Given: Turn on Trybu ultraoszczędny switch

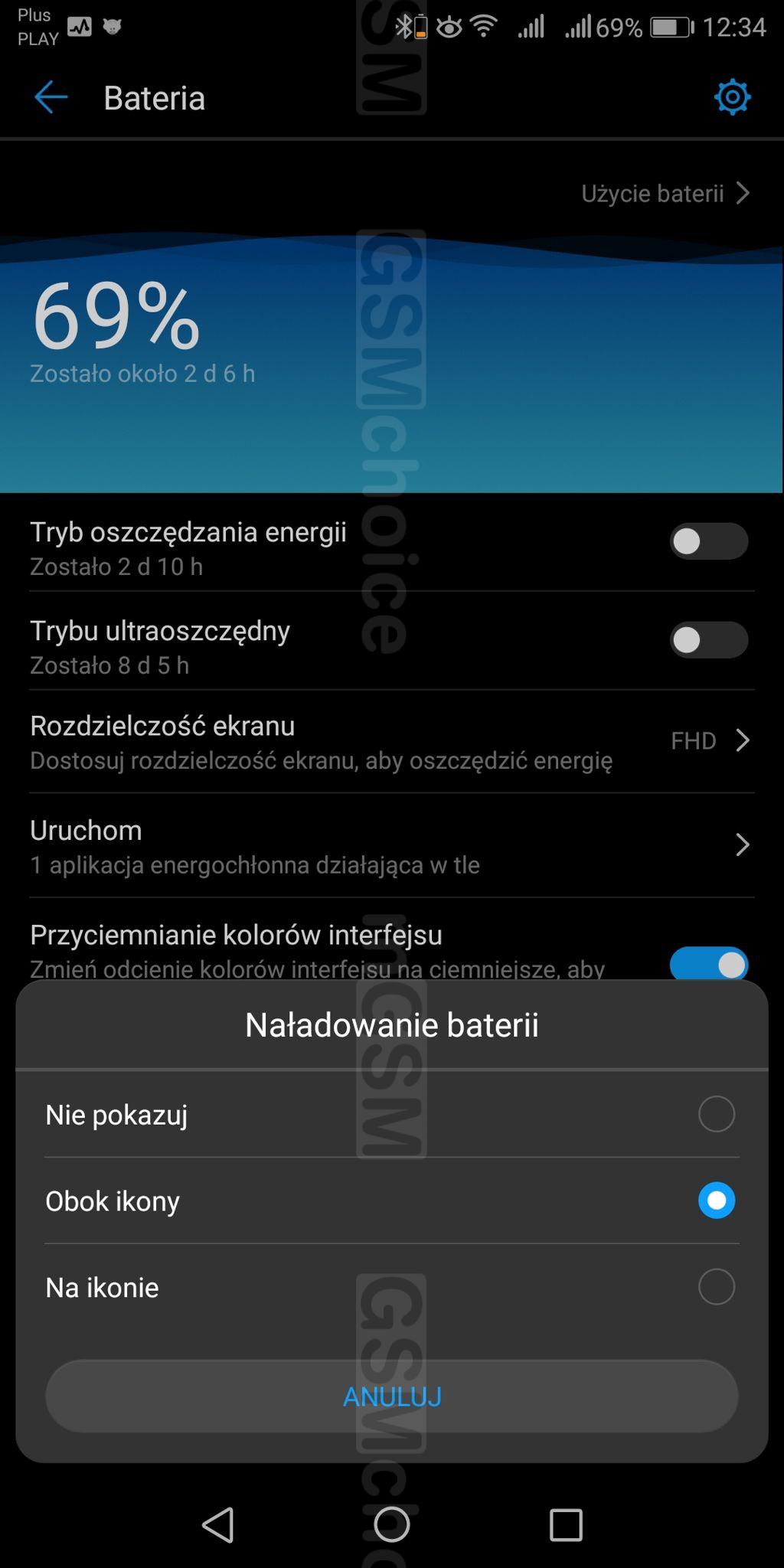Looking at the screenshot, I should tap(708, 640).
